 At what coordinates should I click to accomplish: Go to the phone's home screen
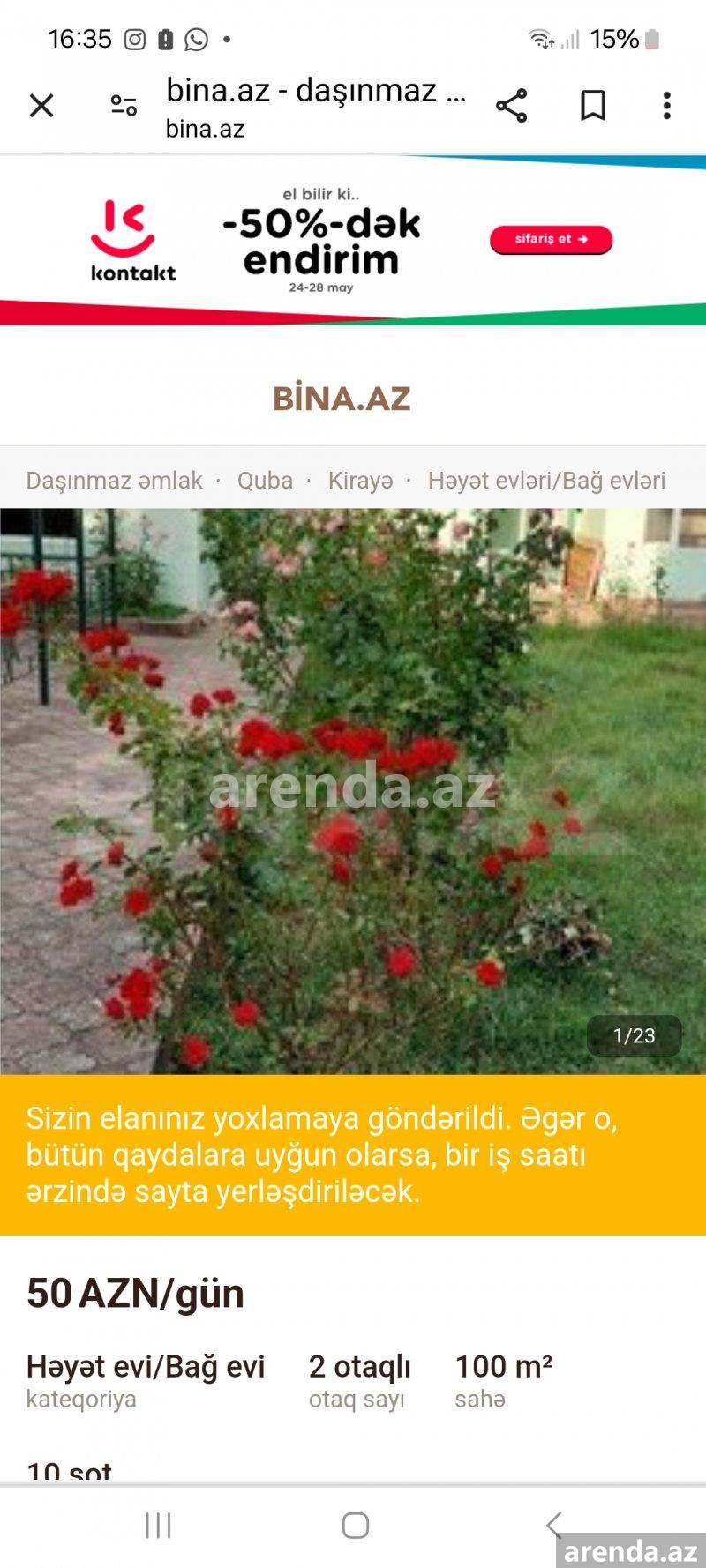(355, 1525)
